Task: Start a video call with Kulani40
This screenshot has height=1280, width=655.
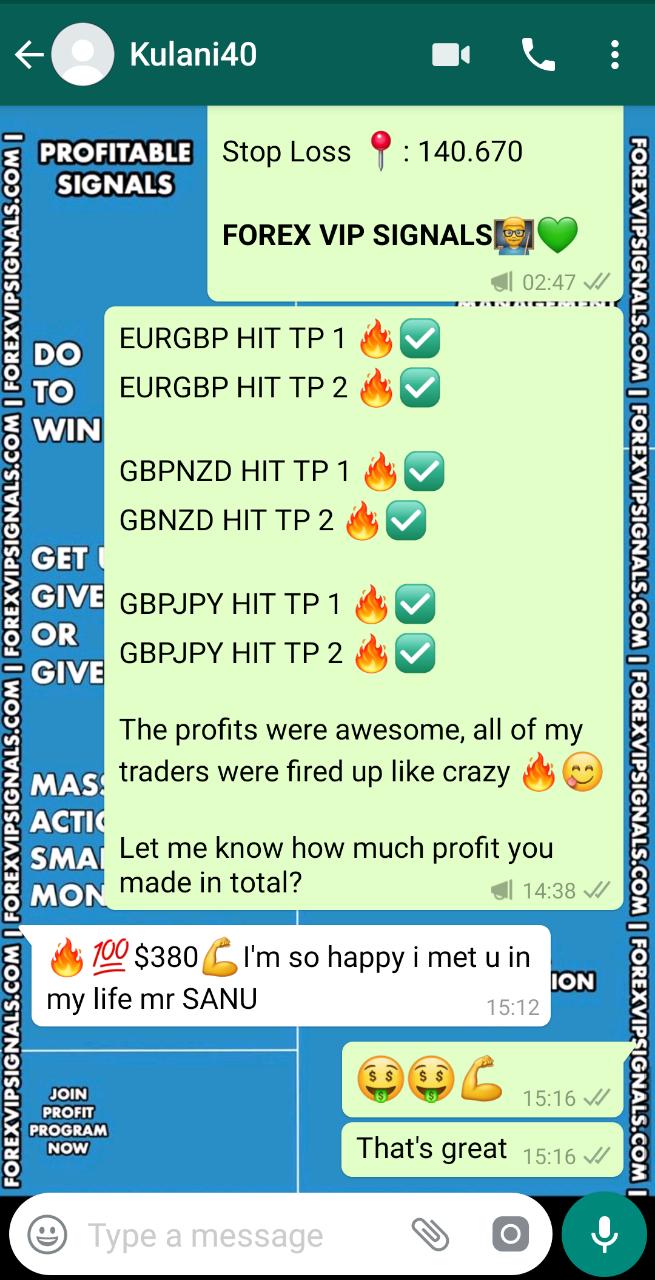Action: [451, 55]
